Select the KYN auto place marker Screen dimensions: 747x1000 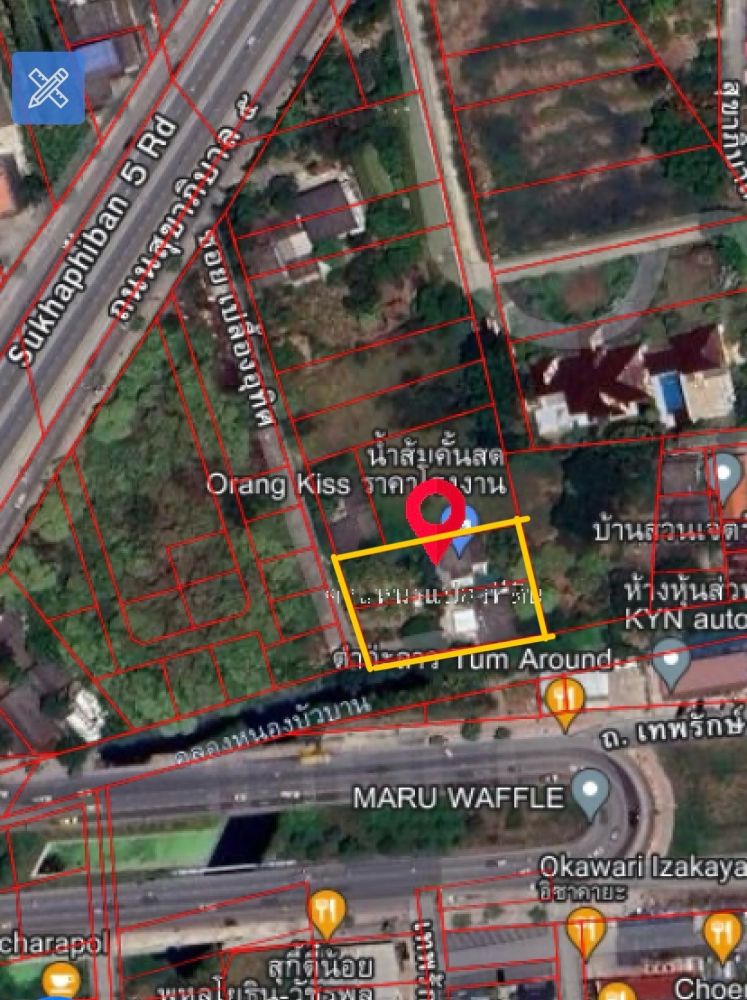coord(671,660)
